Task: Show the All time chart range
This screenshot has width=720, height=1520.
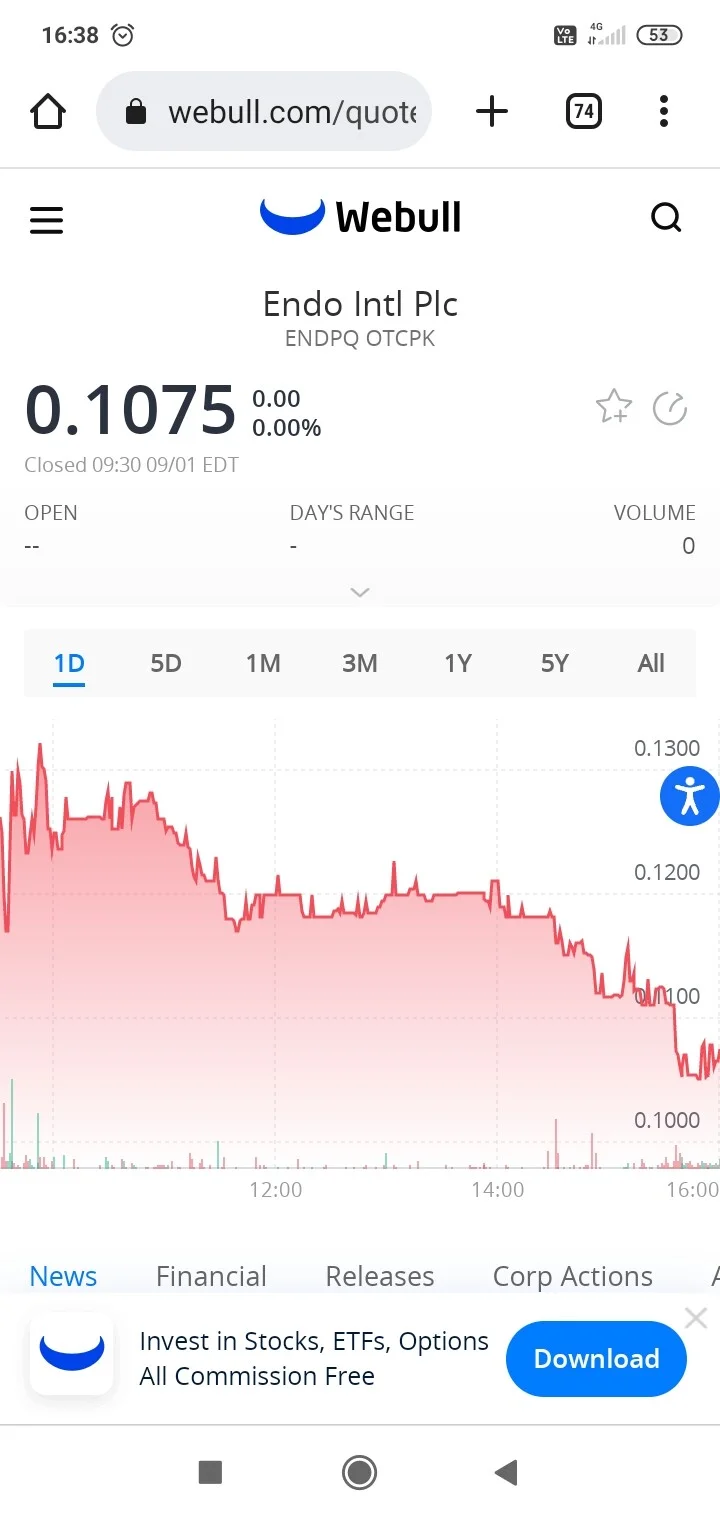Action: 651,663
